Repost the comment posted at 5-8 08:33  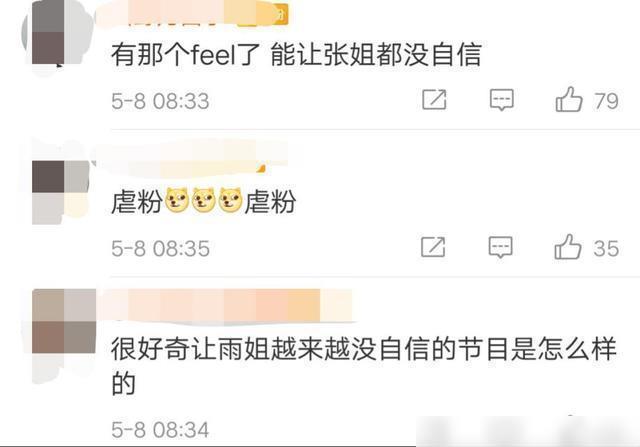tap(434, 100)
